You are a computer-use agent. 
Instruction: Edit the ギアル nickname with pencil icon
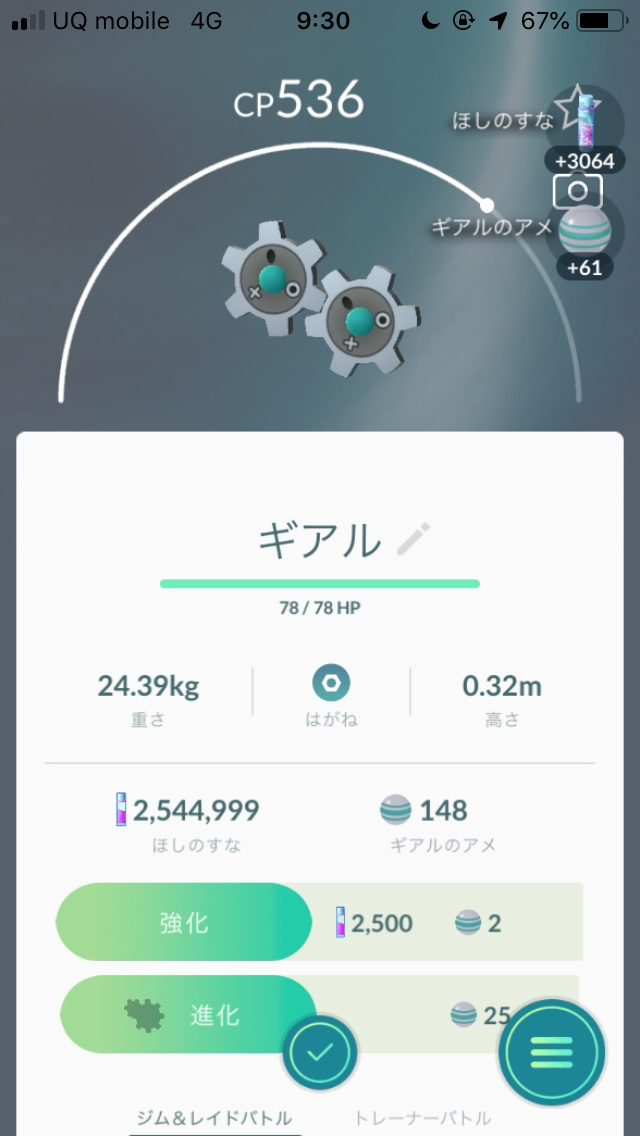pos(413,541)
